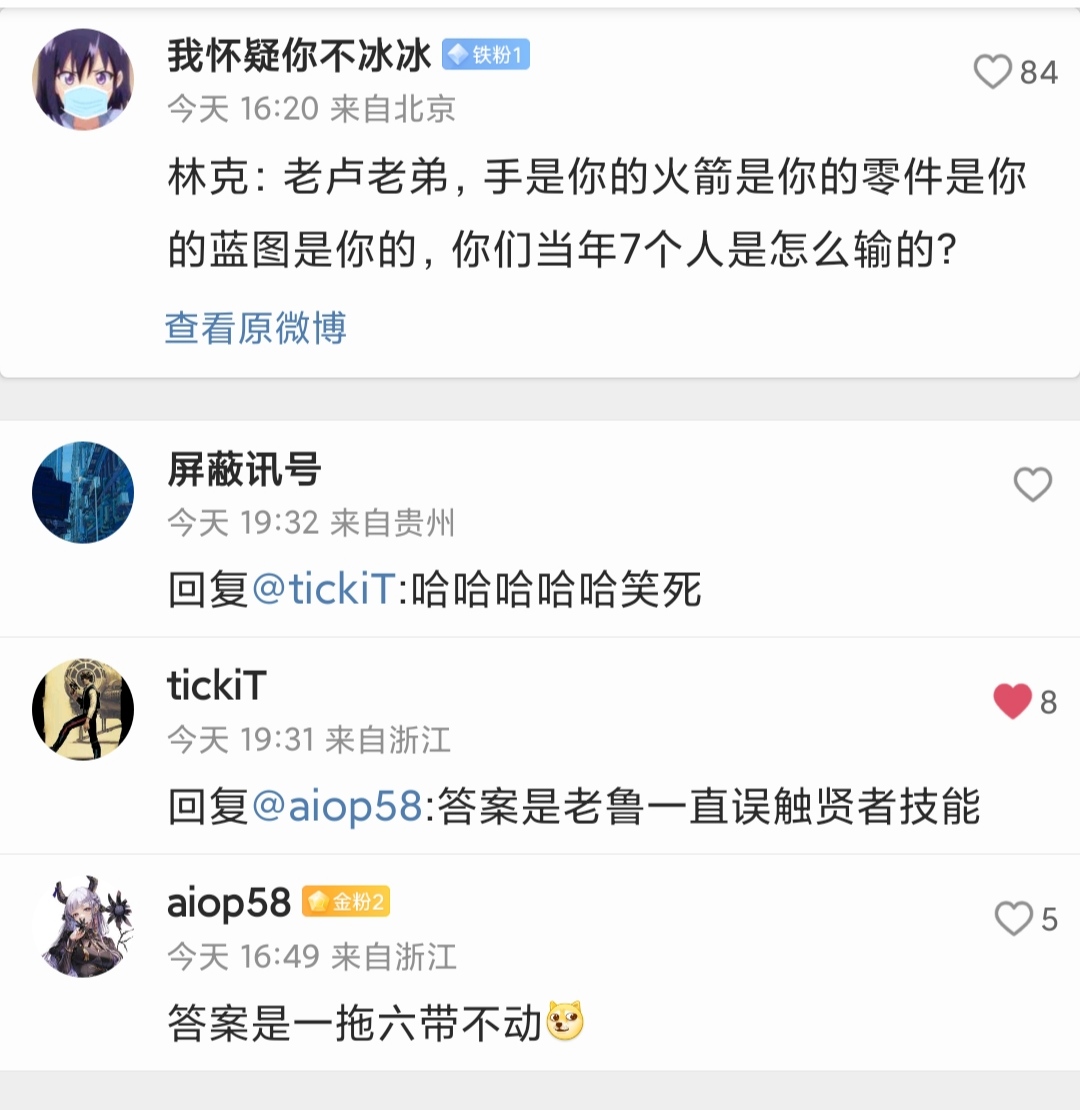Tap the @aiop58 mention in tickiT's reply
Image resolution: width=1080 pixels, height=1110 pixels.
337,806
